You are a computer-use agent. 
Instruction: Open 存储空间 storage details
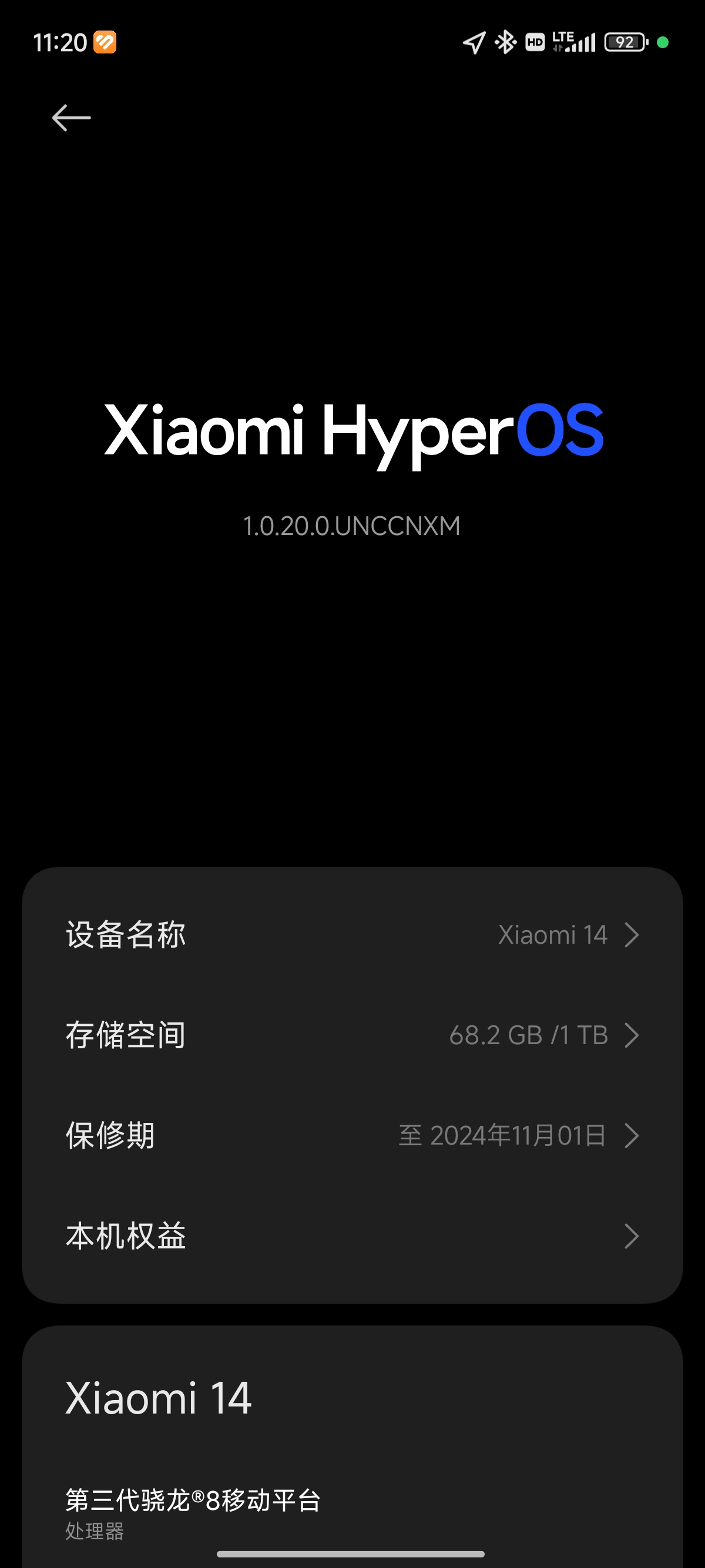352,1035
